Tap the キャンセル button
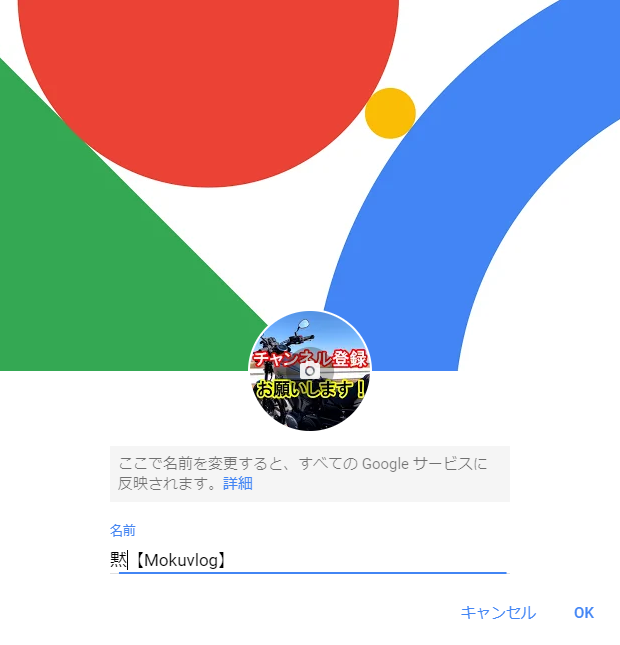The image size is (620, 645). 497,613
